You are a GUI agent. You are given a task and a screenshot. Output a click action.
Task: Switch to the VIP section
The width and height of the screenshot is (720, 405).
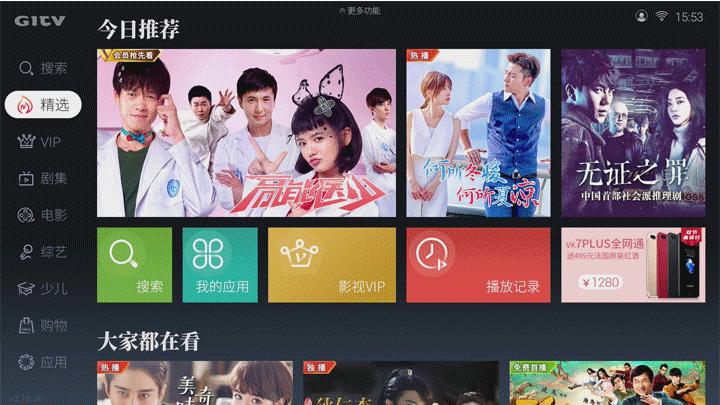[42, 142]
